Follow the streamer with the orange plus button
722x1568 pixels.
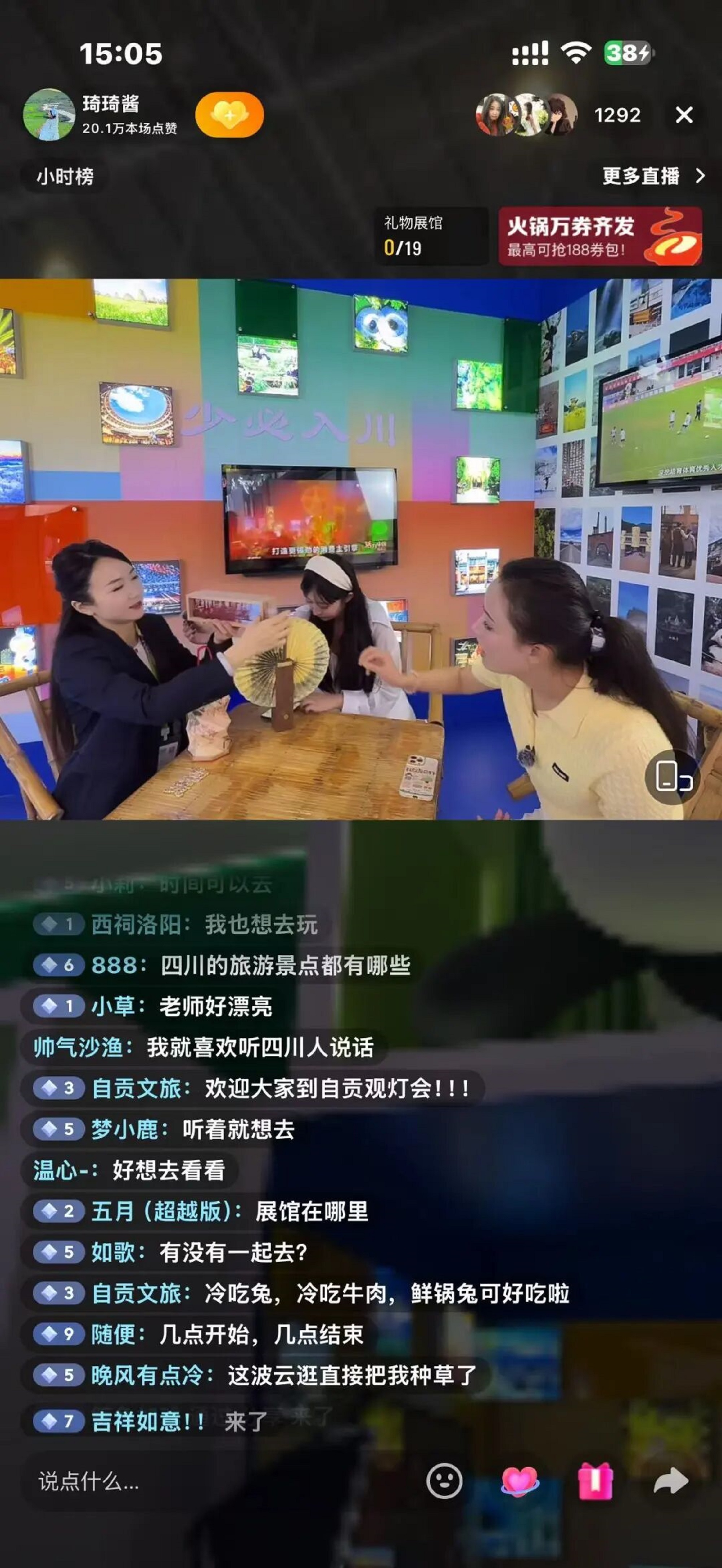pos(230,114)
